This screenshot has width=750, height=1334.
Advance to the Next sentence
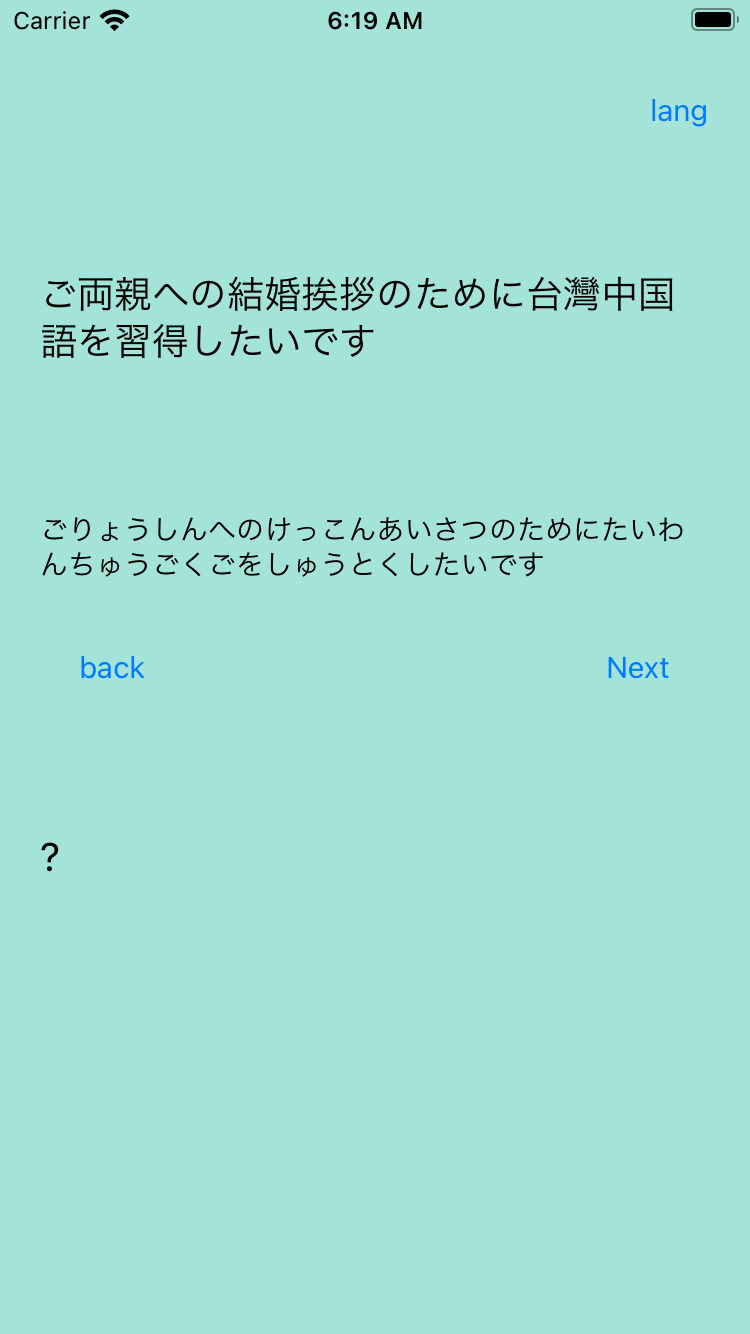click(637, 668)
